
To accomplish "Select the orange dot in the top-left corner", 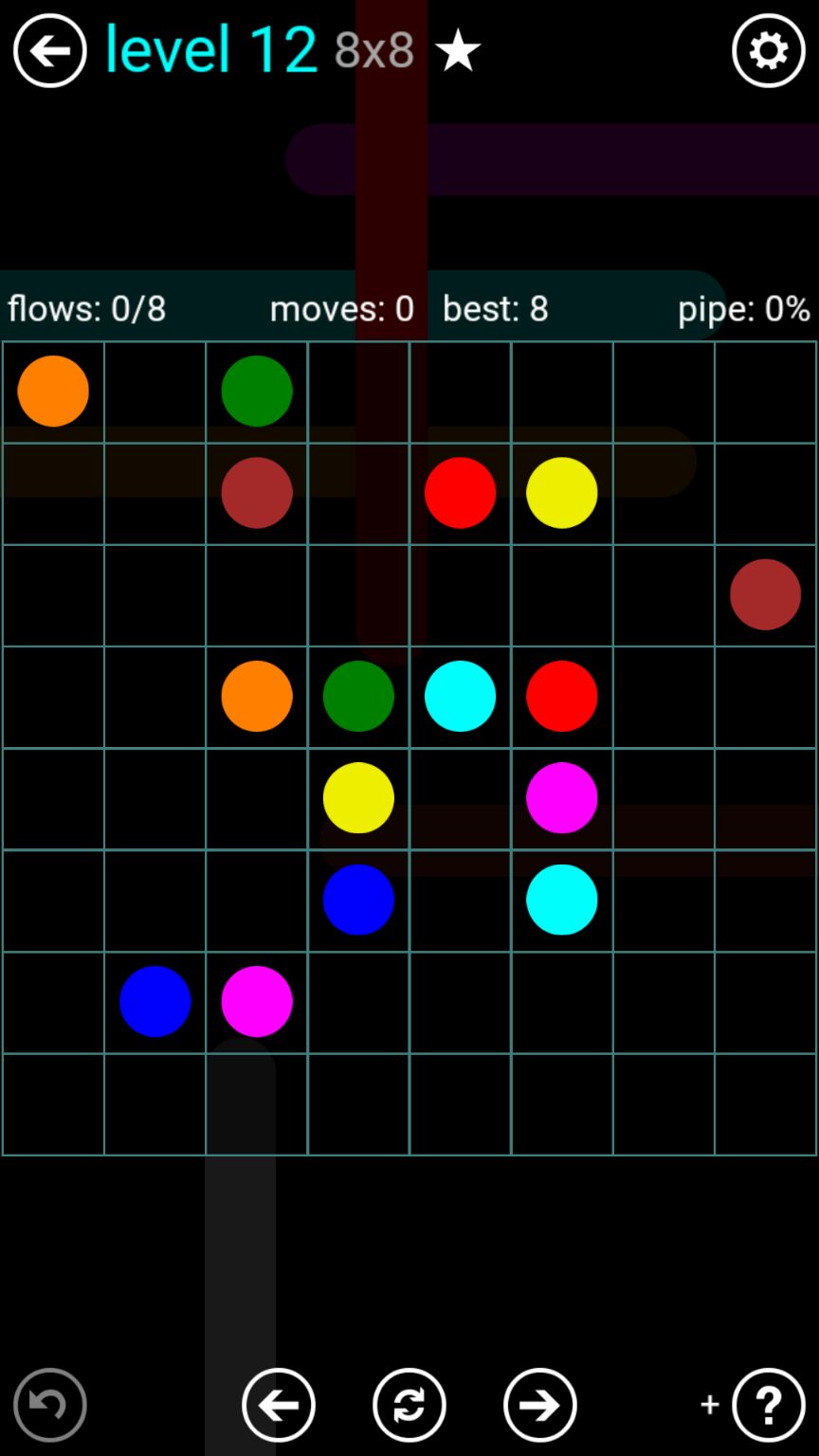I will click(53, 391).
